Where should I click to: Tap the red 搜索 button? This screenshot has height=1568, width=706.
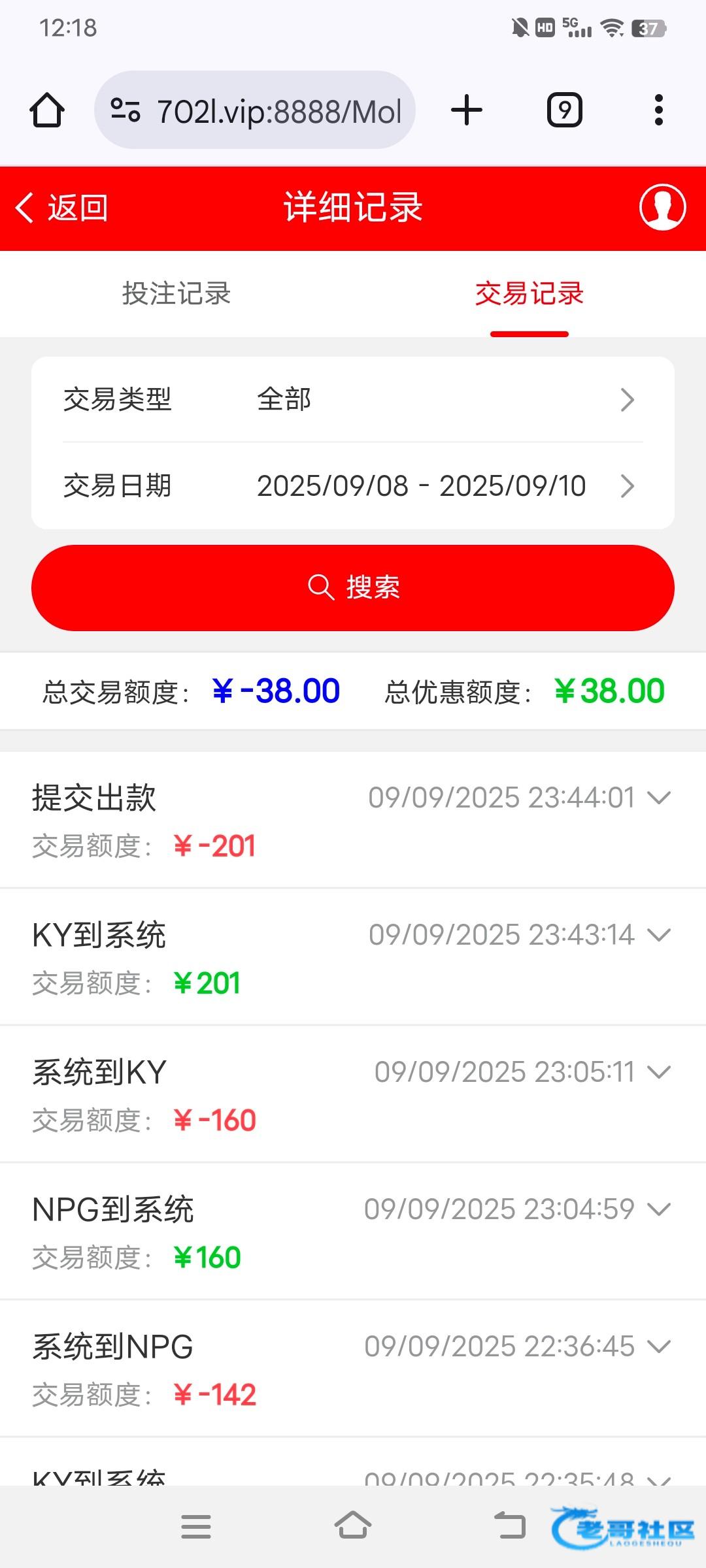pyautogui.click(x=353, y=587)
